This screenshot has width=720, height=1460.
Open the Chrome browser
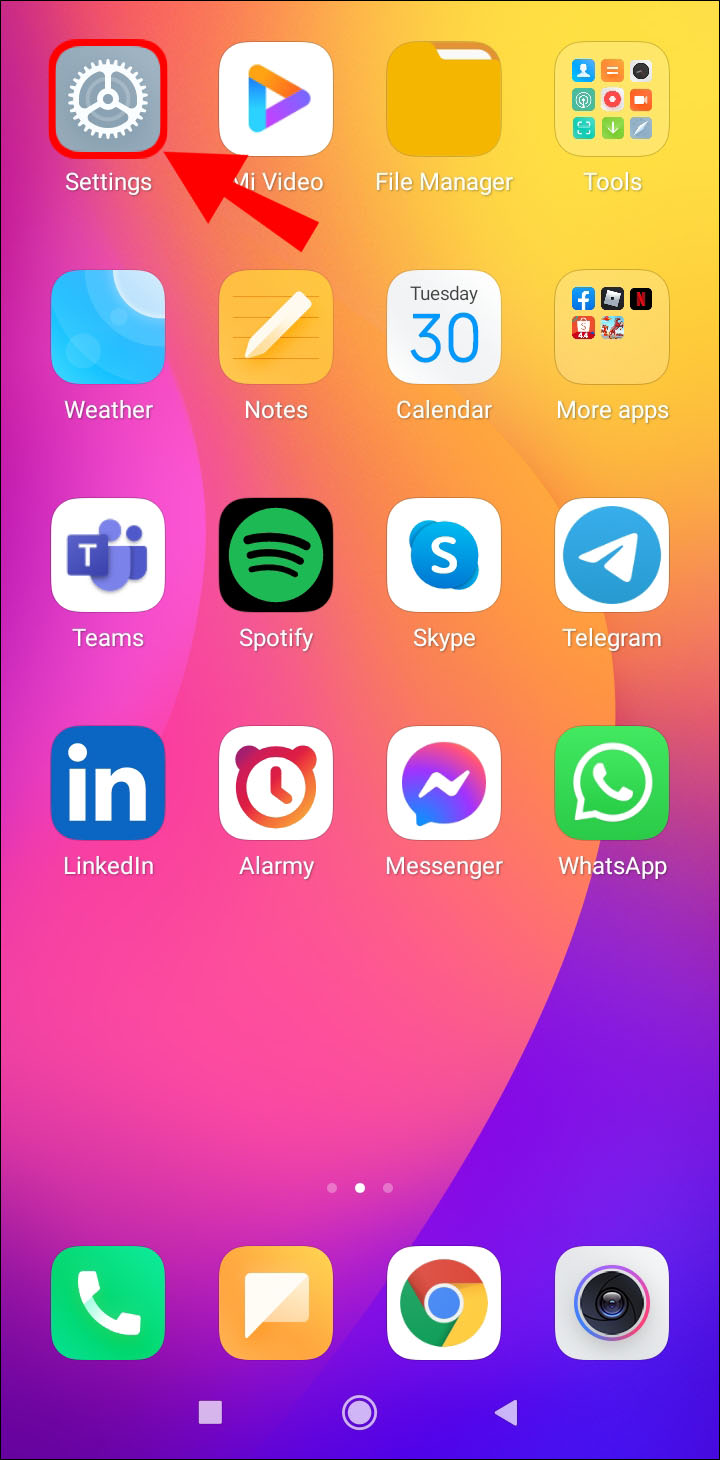point(444,1303)
